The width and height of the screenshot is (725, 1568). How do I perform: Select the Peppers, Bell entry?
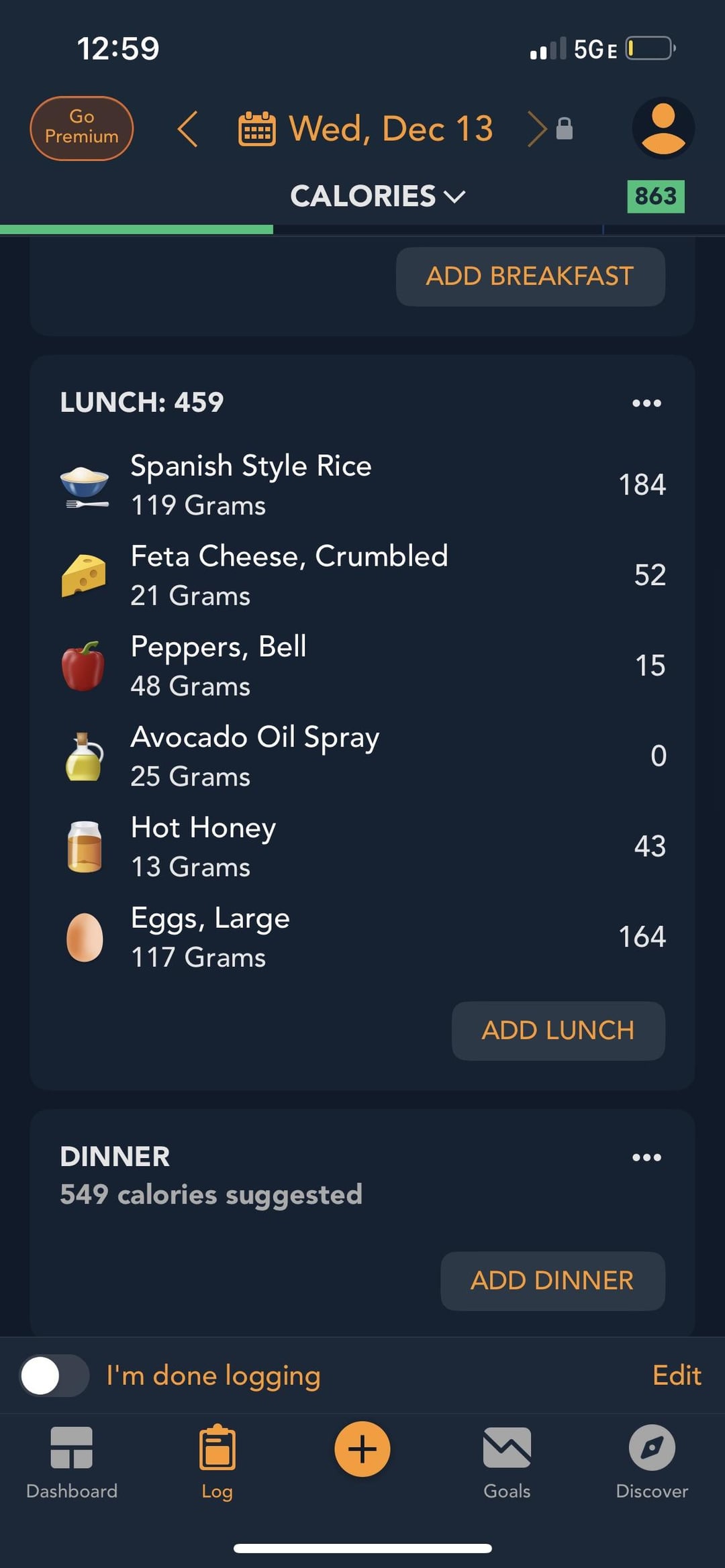[x=362, y=666]
